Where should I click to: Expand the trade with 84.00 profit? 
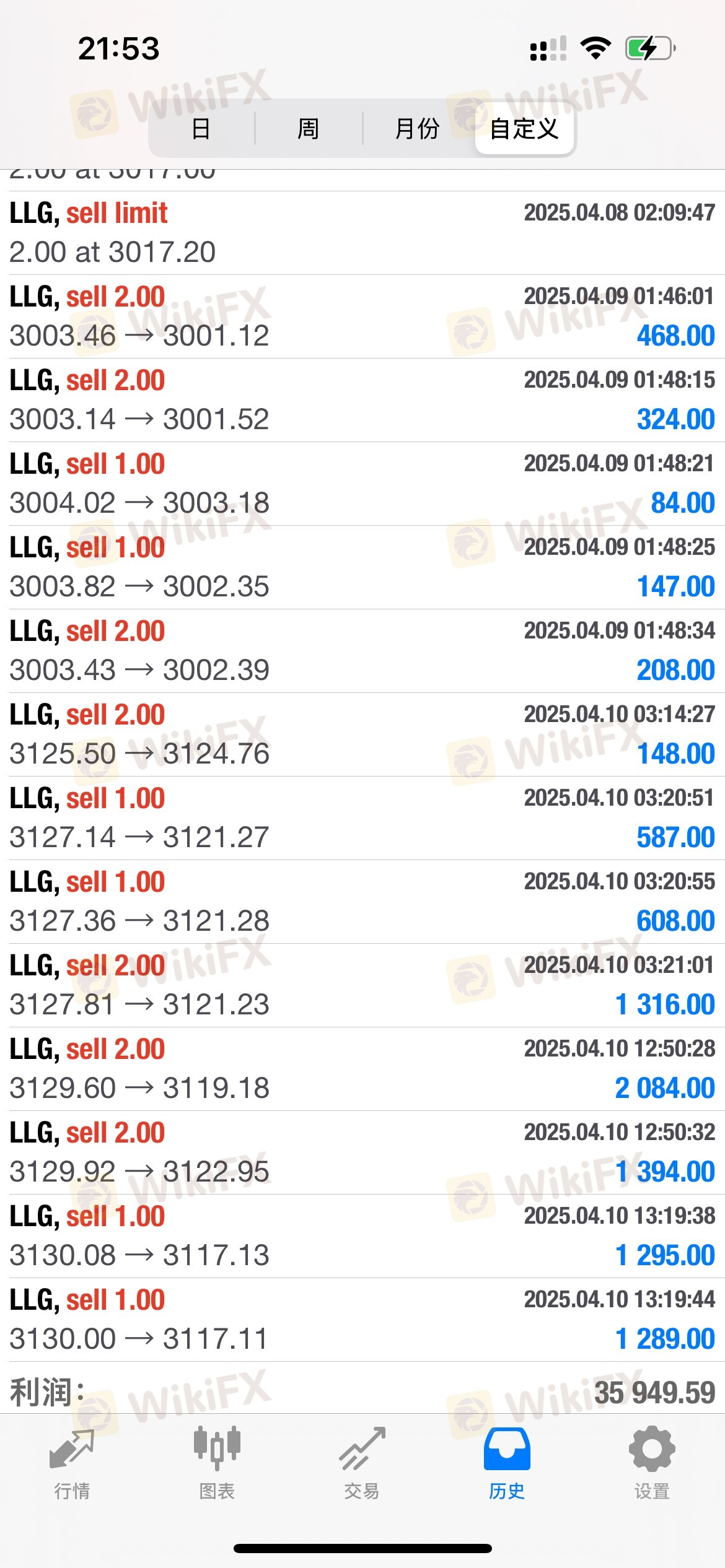point(362,484)
